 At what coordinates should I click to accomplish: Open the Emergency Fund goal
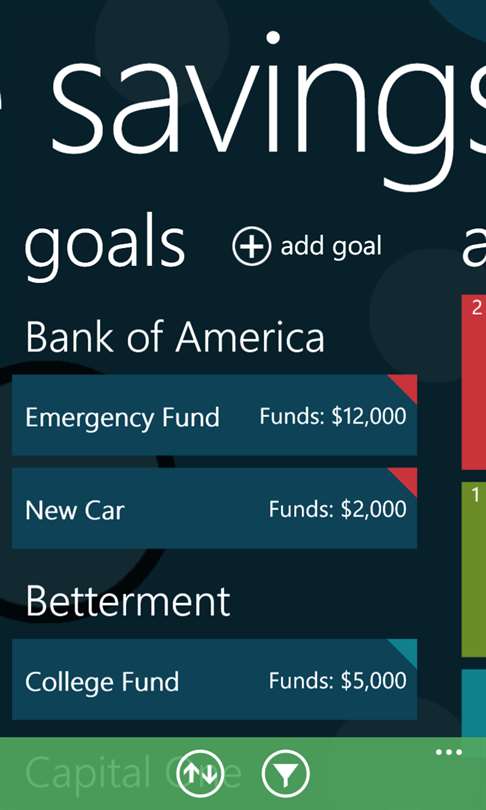click(x=214, y=415)
